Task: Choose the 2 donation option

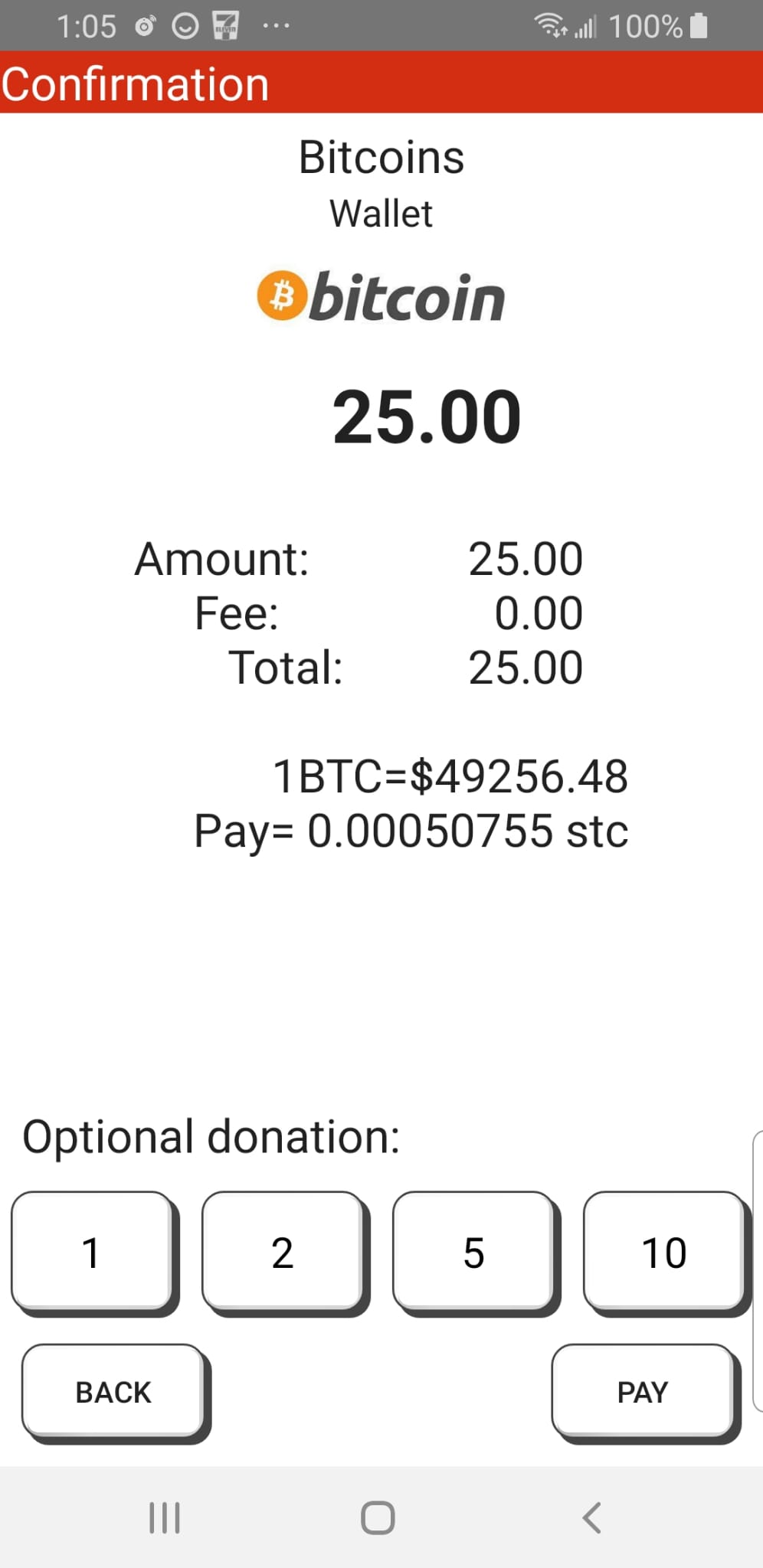Action: tap(283, 1251)
